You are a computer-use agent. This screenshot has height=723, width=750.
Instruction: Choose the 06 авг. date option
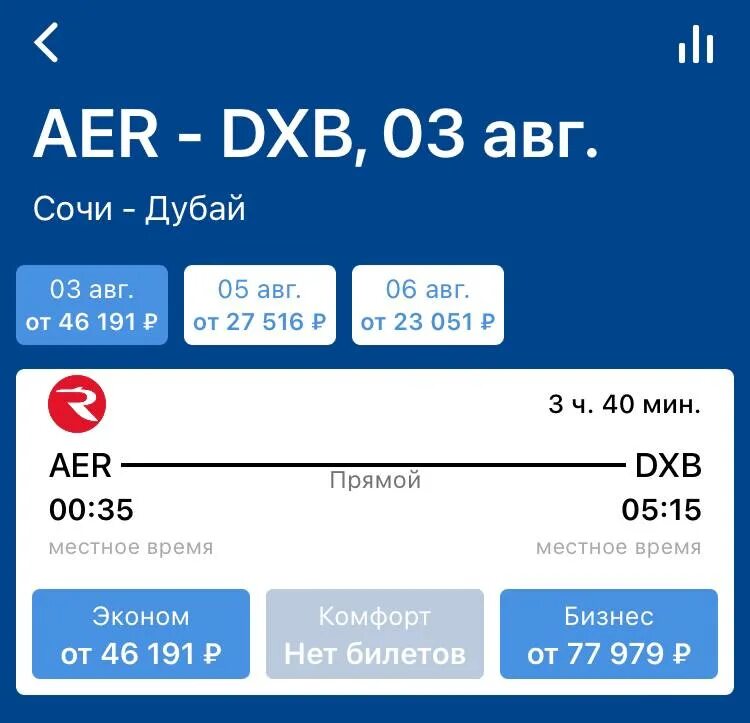[x=428, y=305]
